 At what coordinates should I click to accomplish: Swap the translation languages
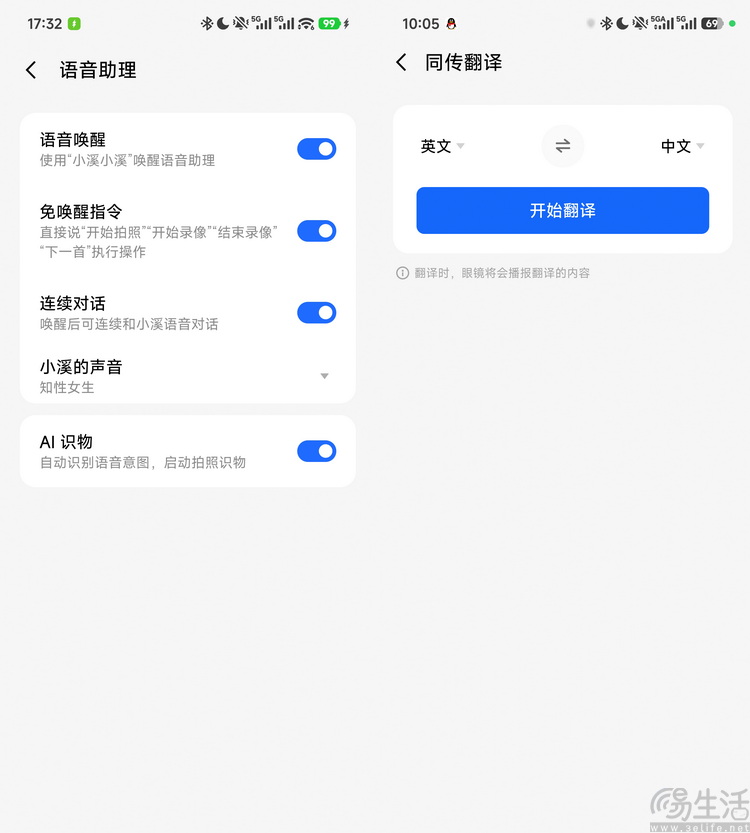click(562, 146)
